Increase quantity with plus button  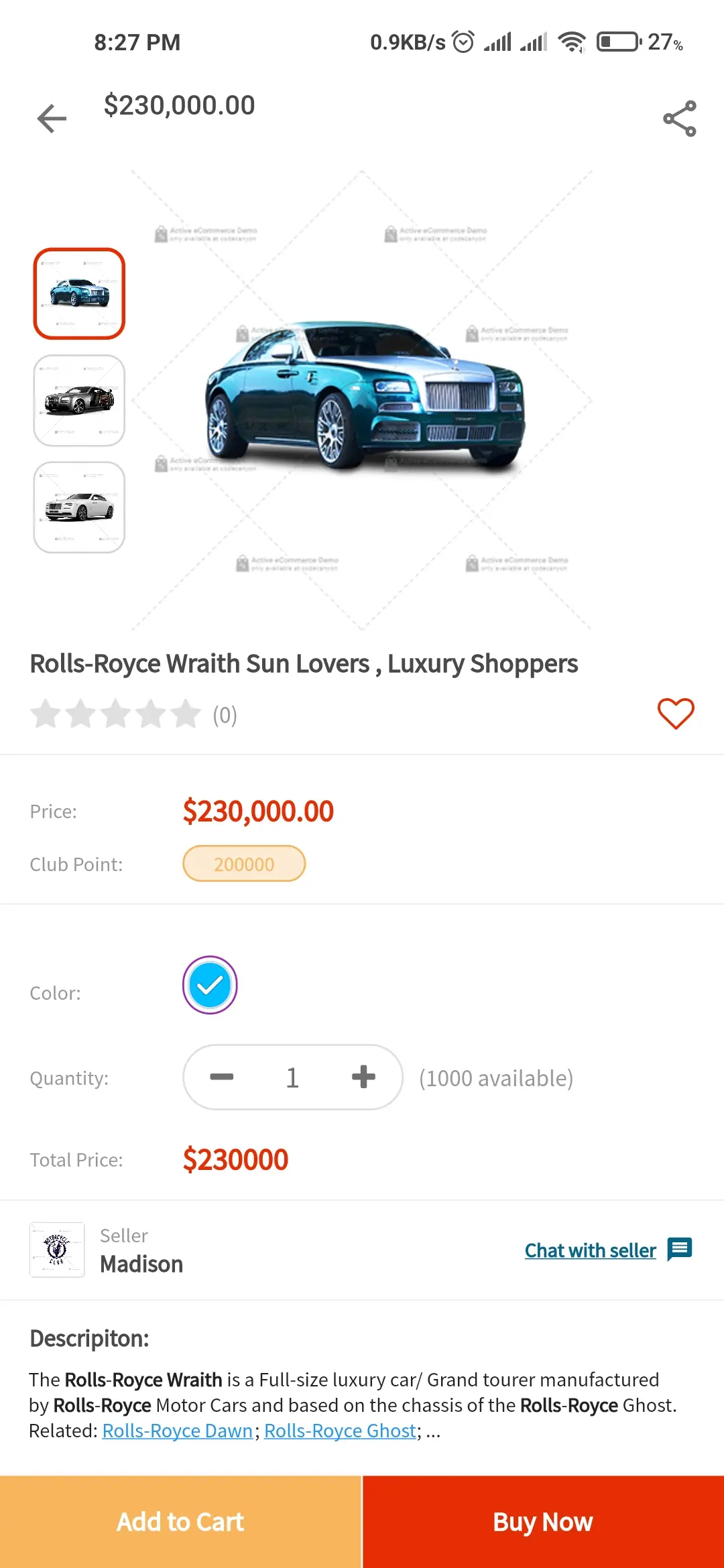(x=363, y=1077)
